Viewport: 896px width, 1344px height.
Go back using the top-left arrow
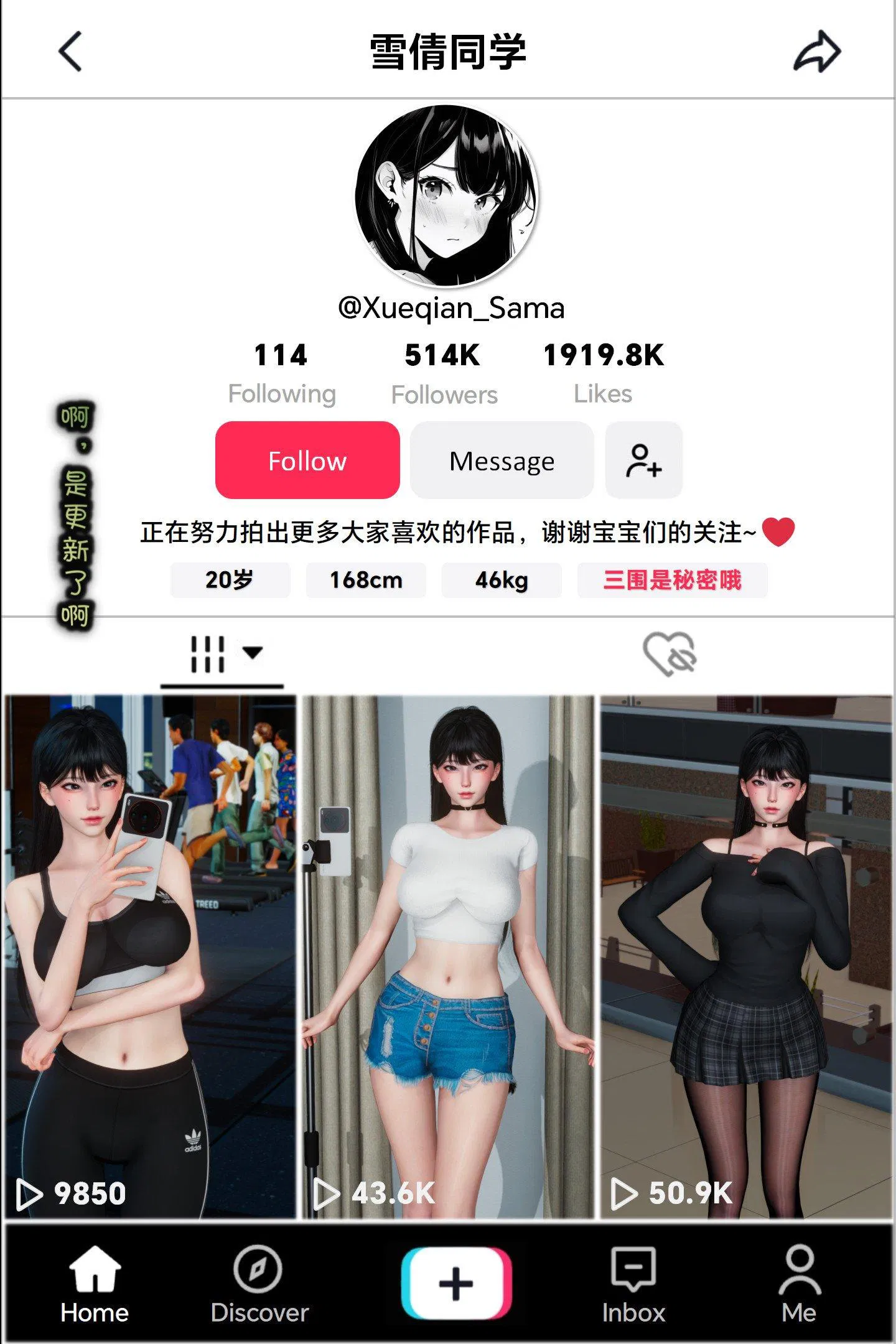click(70, 52)
